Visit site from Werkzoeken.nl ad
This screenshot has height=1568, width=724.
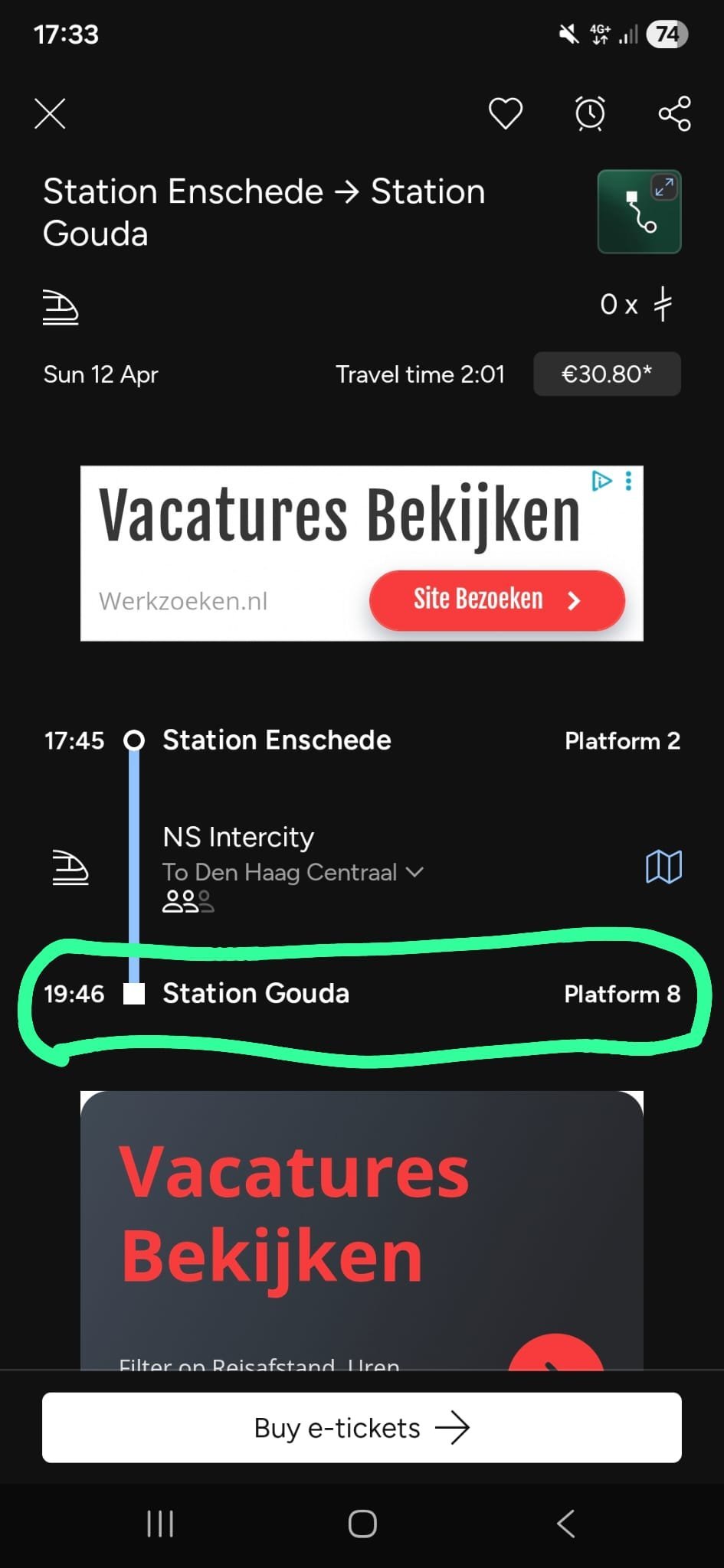pyautogui.click(x=496, y=599)
